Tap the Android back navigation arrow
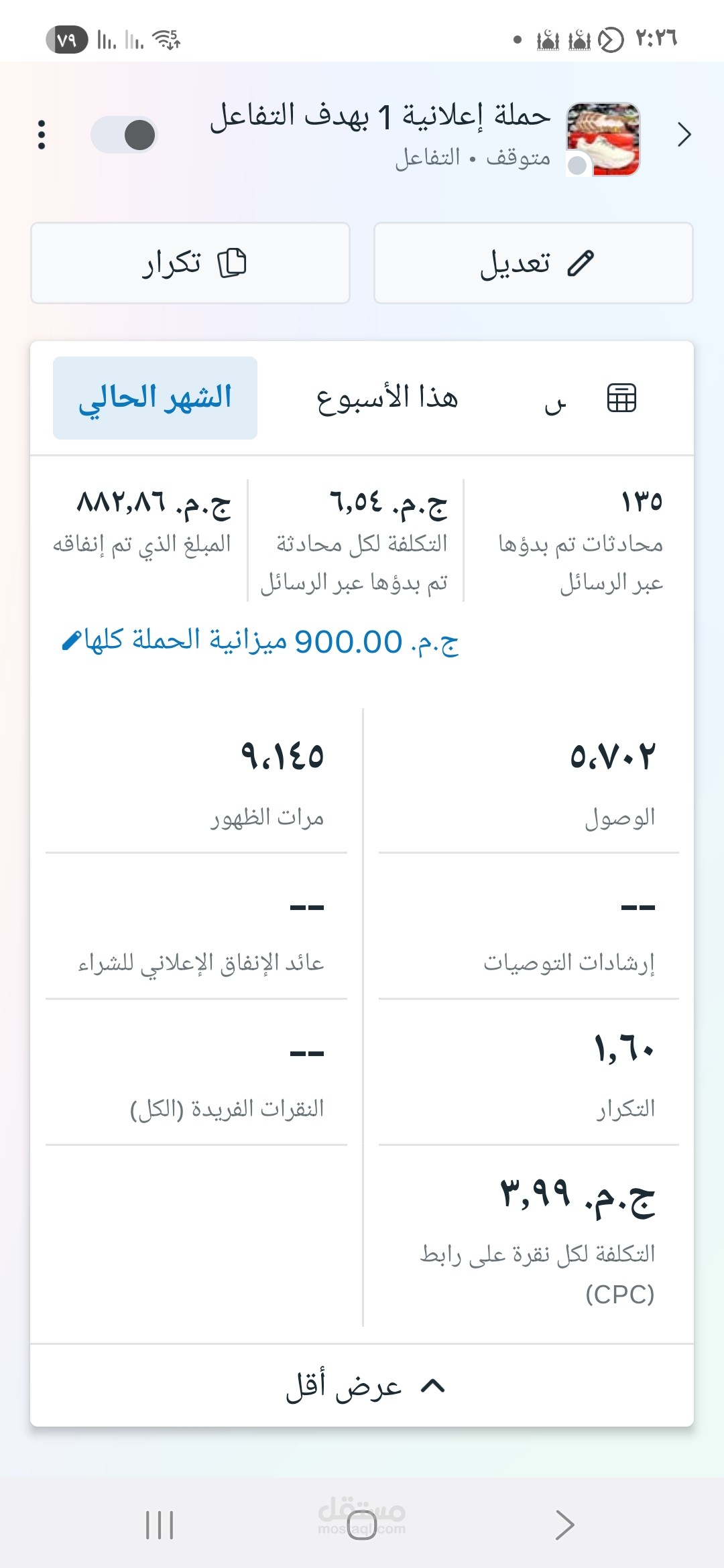This screenshot has height=1568, width=724. point(565,1525)
